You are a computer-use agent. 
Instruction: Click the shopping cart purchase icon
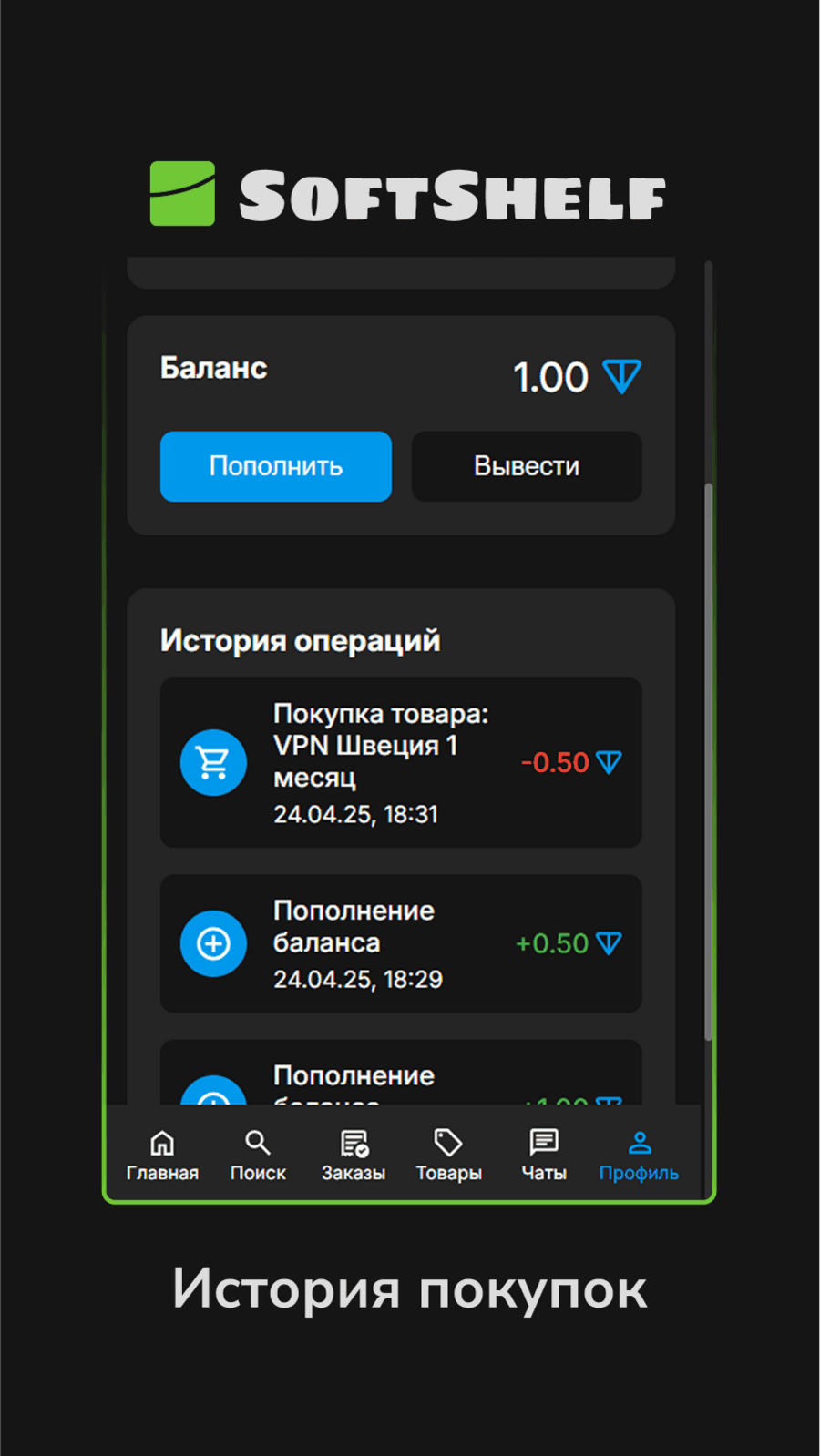pyautogui.click(x=213, y=763)
